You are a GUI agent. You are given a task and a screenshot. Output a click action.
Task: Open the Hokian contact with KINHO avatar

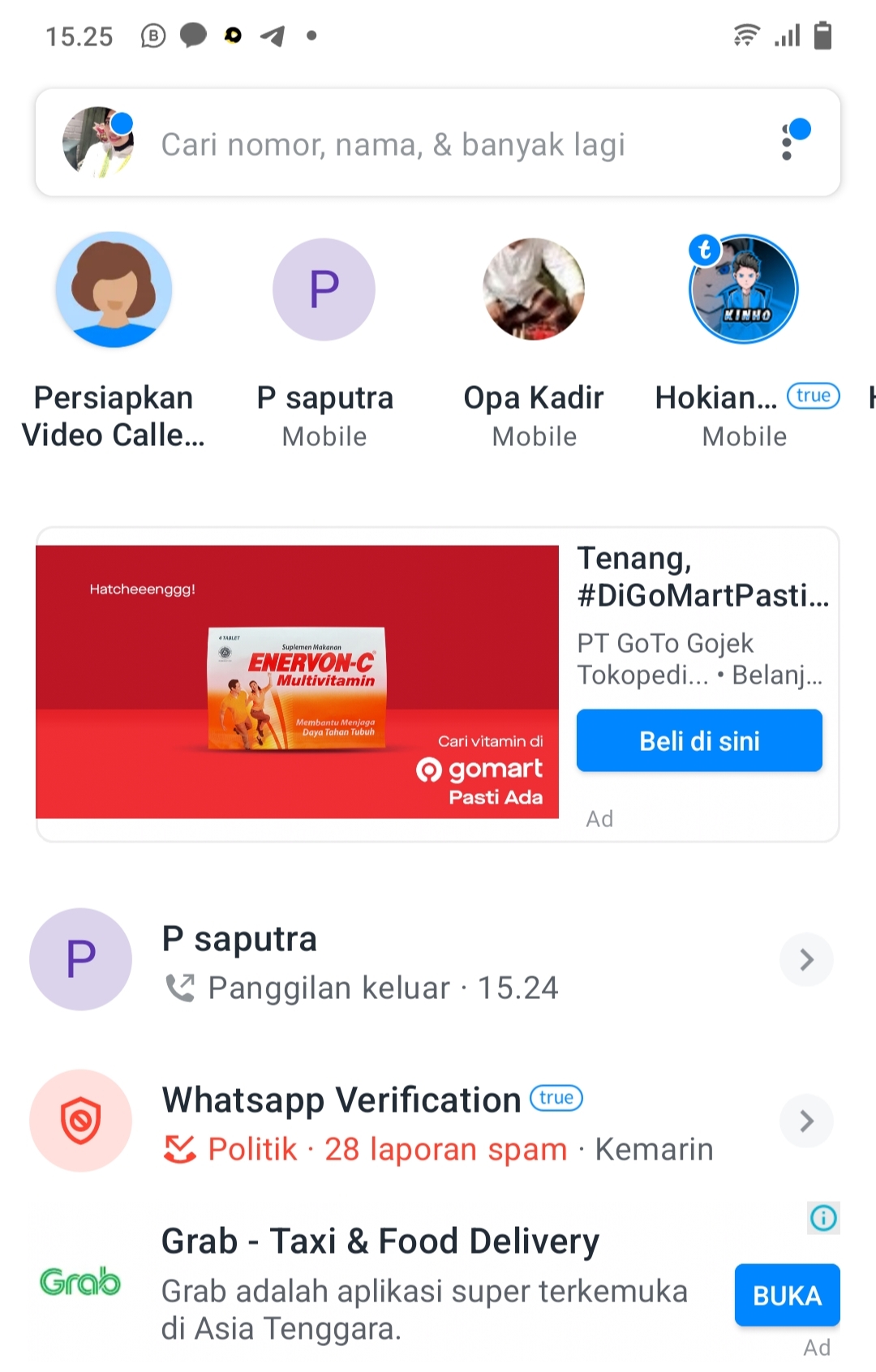click(x=743, y=289)
